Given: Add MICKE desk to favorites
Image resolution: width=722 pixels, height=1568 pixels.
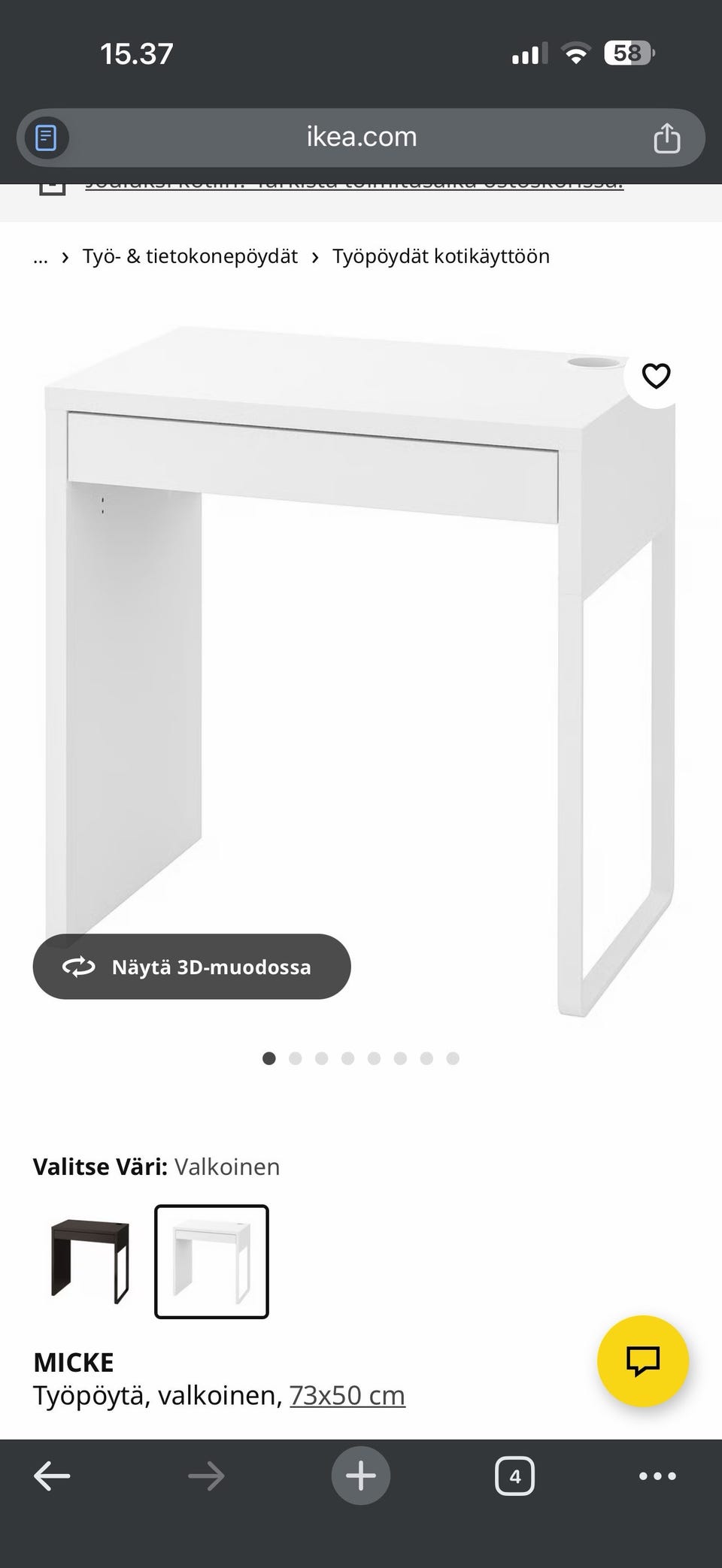Looking at the screenshot, I should pyautogui.click(x=656, y=376).
